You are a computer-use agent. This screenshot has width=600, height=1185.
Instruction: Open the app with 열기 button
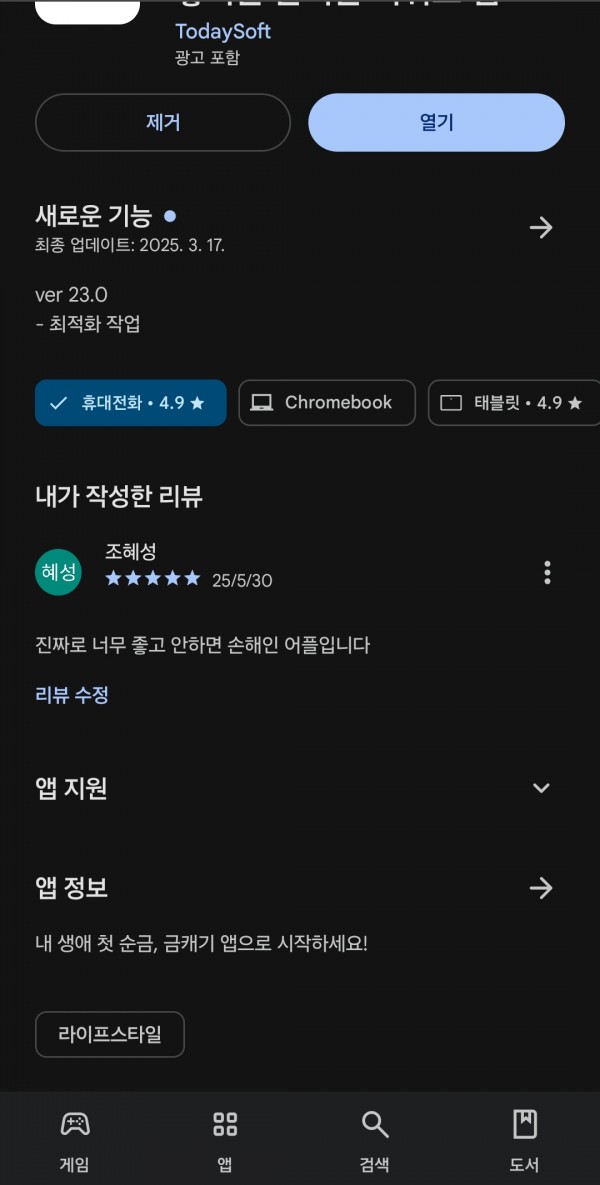(436, 122)
